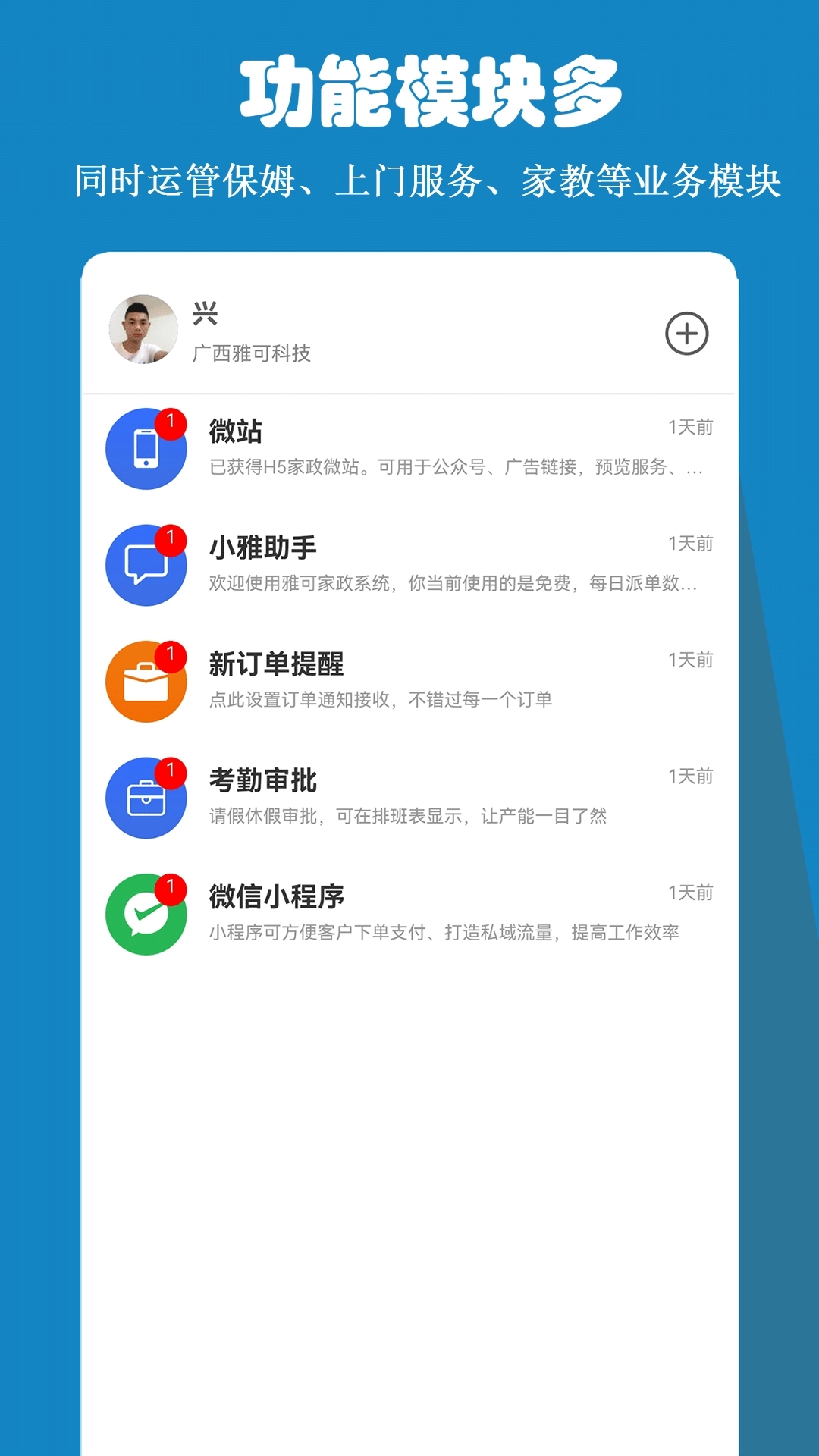Tap the H5 家政微站 description text
The image size is (819, 1456).
[x=455, y=470]
